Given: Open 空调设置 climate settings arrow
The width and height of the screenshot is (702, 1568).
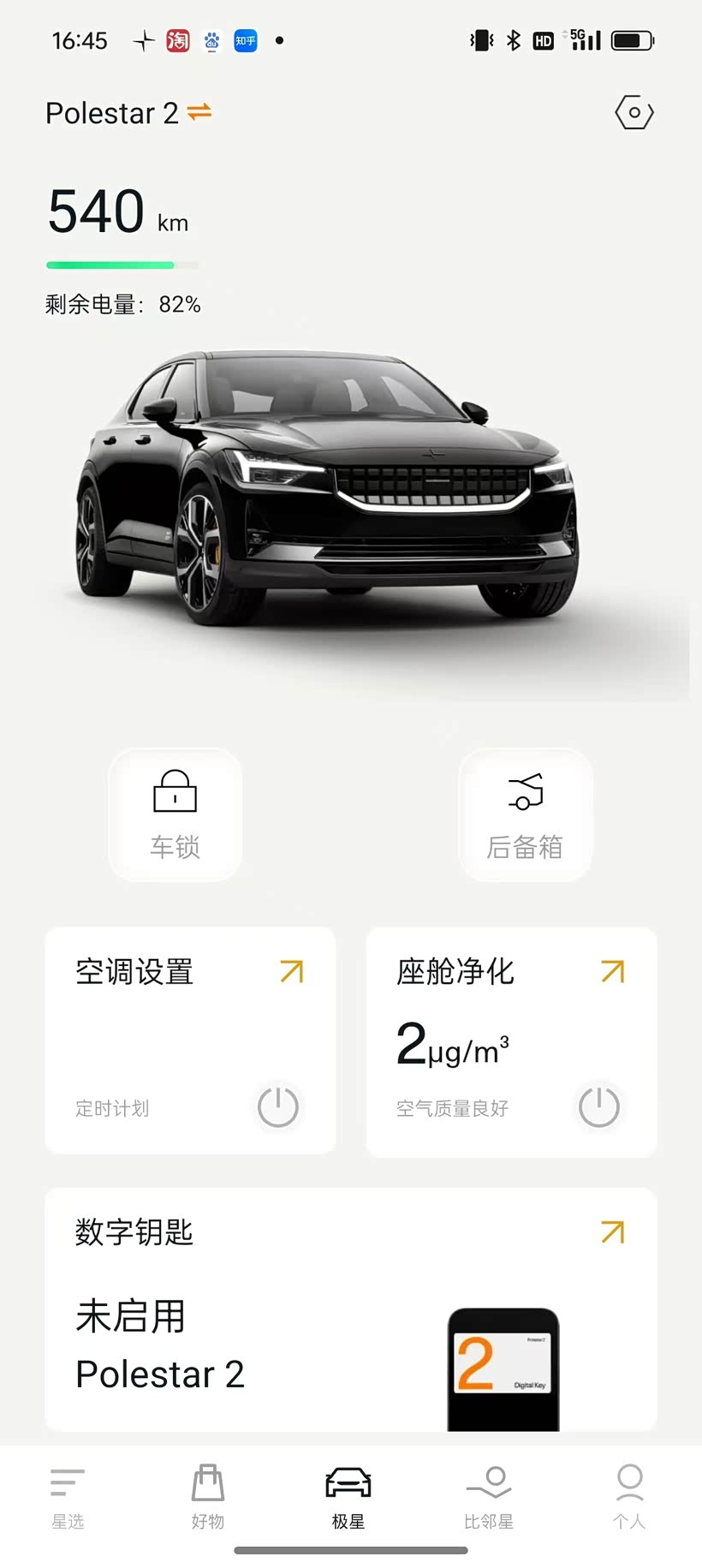Looking at the screenshot, I should (x=292, y=972).
